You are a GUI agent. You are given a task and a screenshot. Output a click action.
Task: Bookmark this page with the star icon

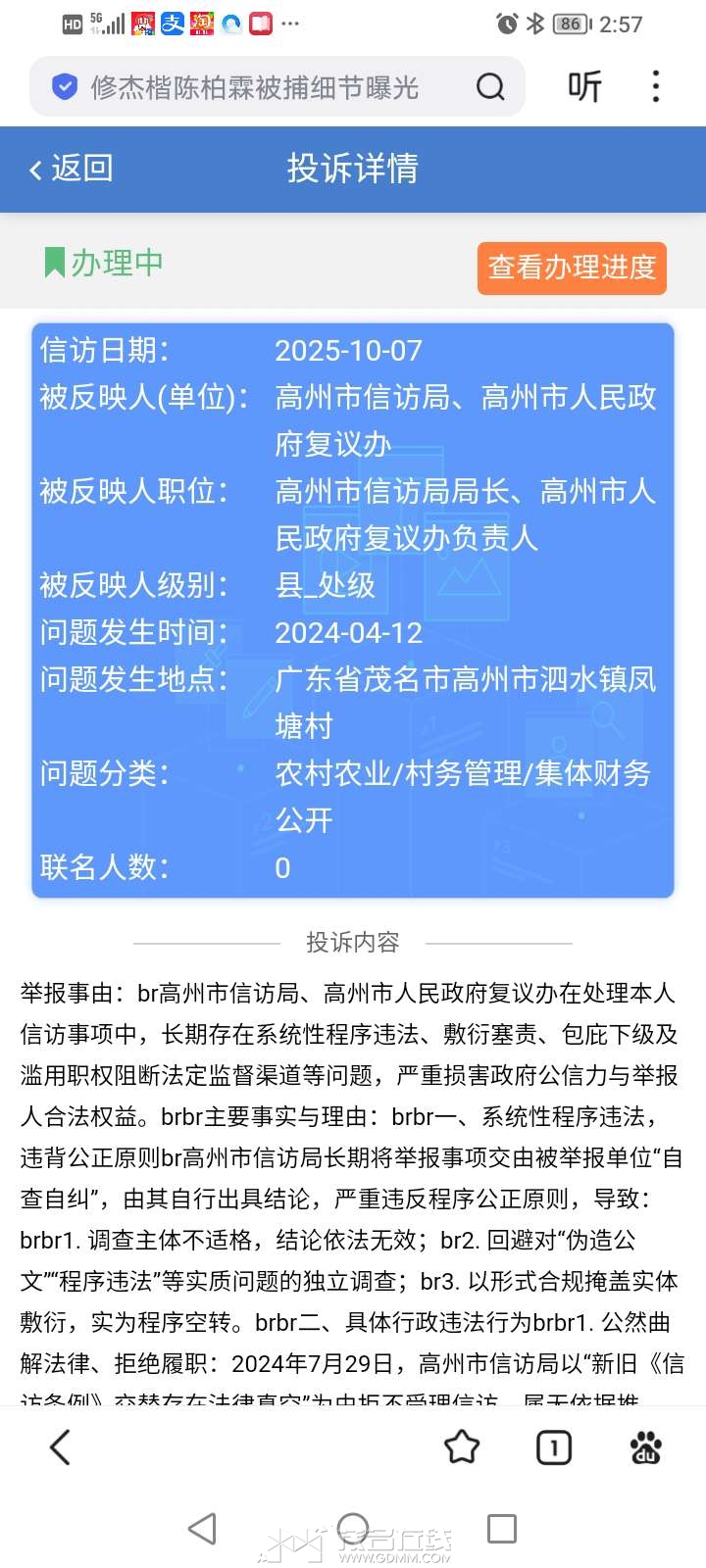[462, 1446]
